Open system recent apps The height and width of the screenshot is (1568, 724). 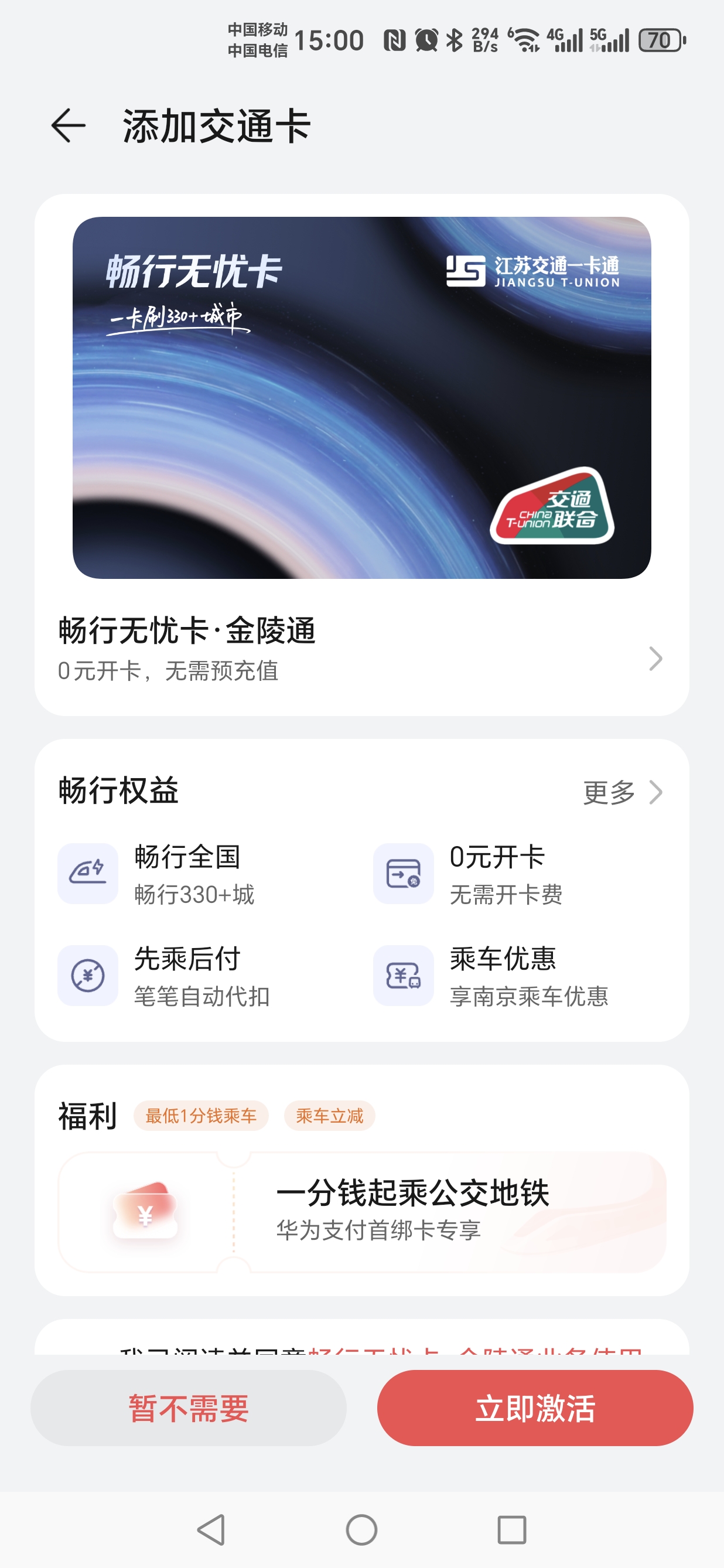click(511, 1529)
